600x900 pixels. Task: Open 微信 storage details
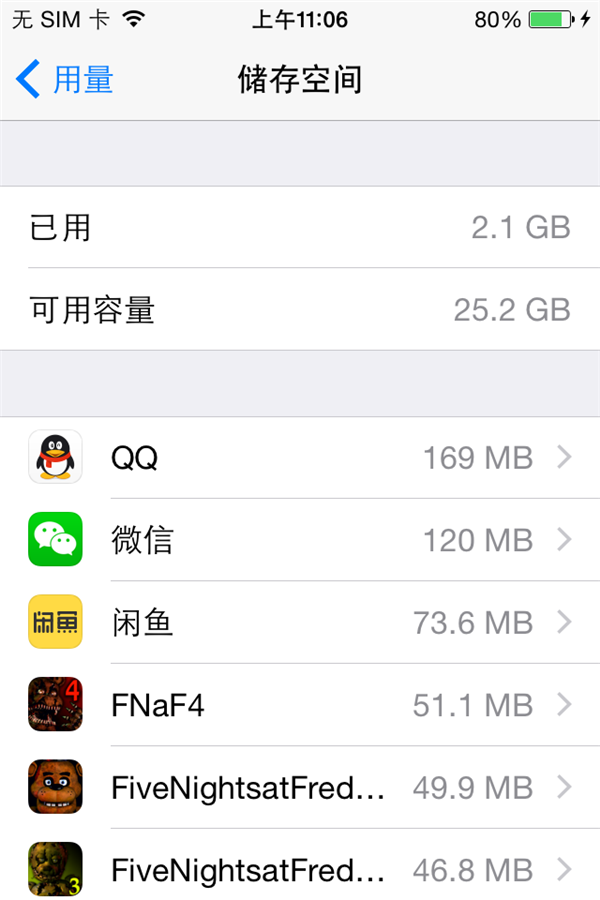[300, 541]
